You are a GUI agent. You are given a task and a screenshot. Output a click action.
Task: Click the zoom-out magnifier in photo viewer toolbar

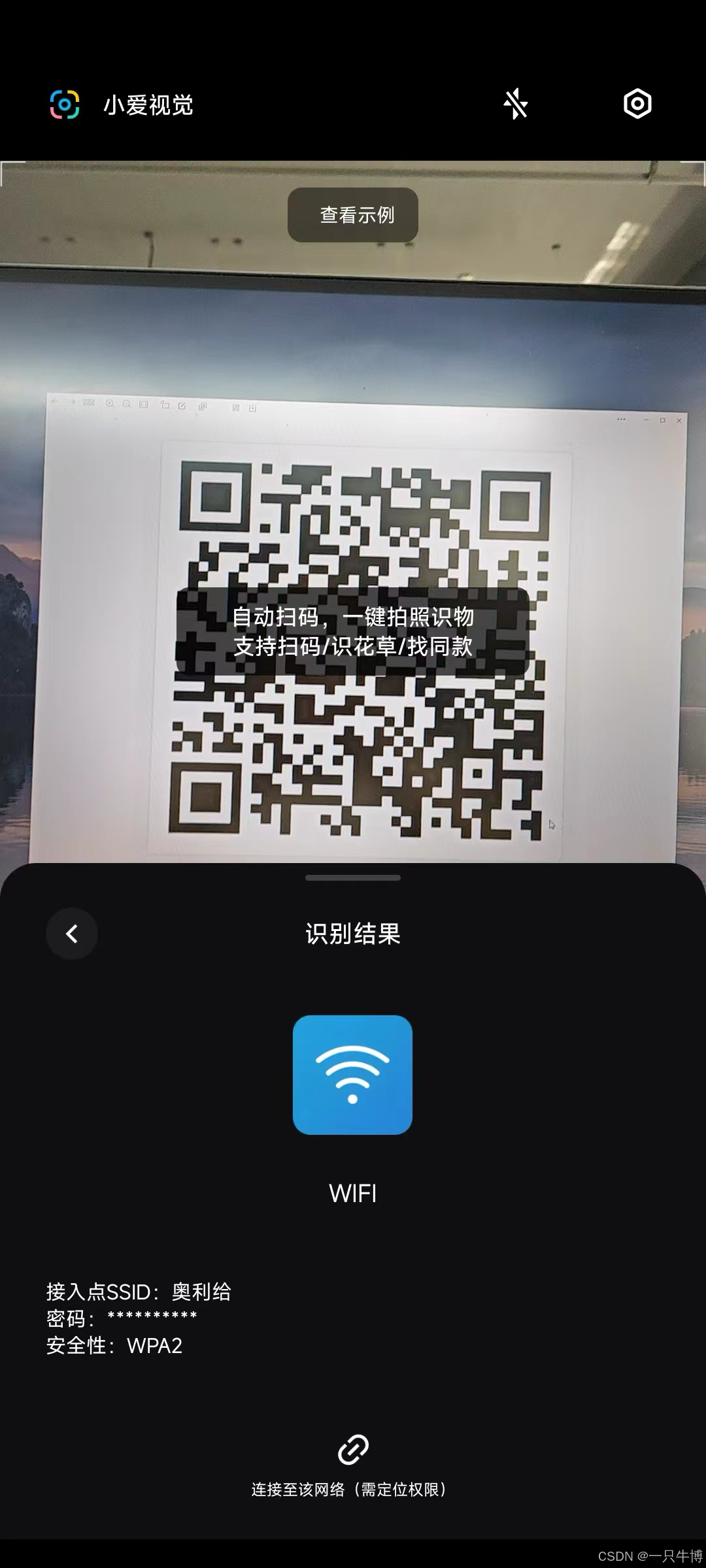126,404
